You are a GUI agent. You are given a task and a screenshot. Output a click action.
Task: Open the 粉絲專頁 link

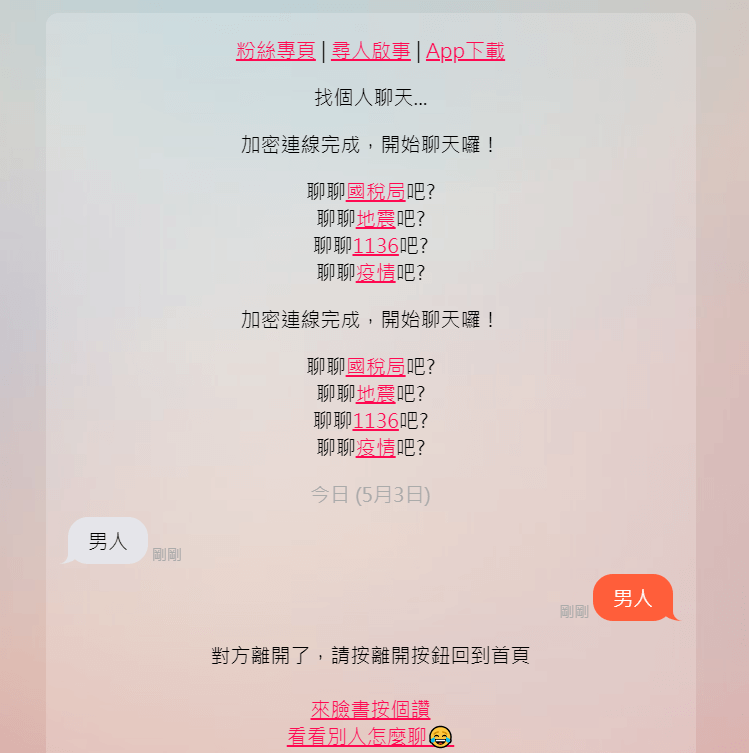pos(275,51)
